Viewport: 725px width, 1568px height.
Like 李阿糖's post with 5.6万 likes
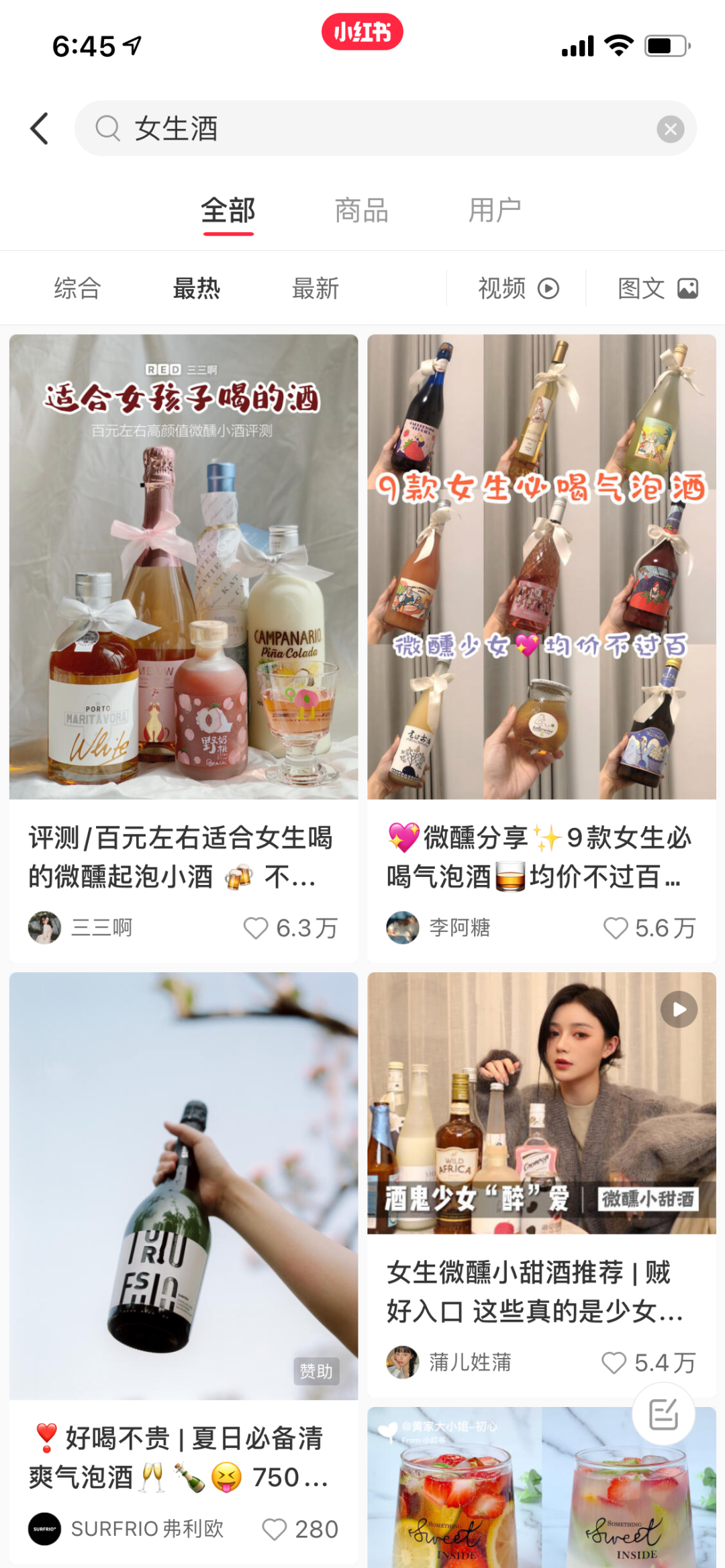[x=616, y=928]
